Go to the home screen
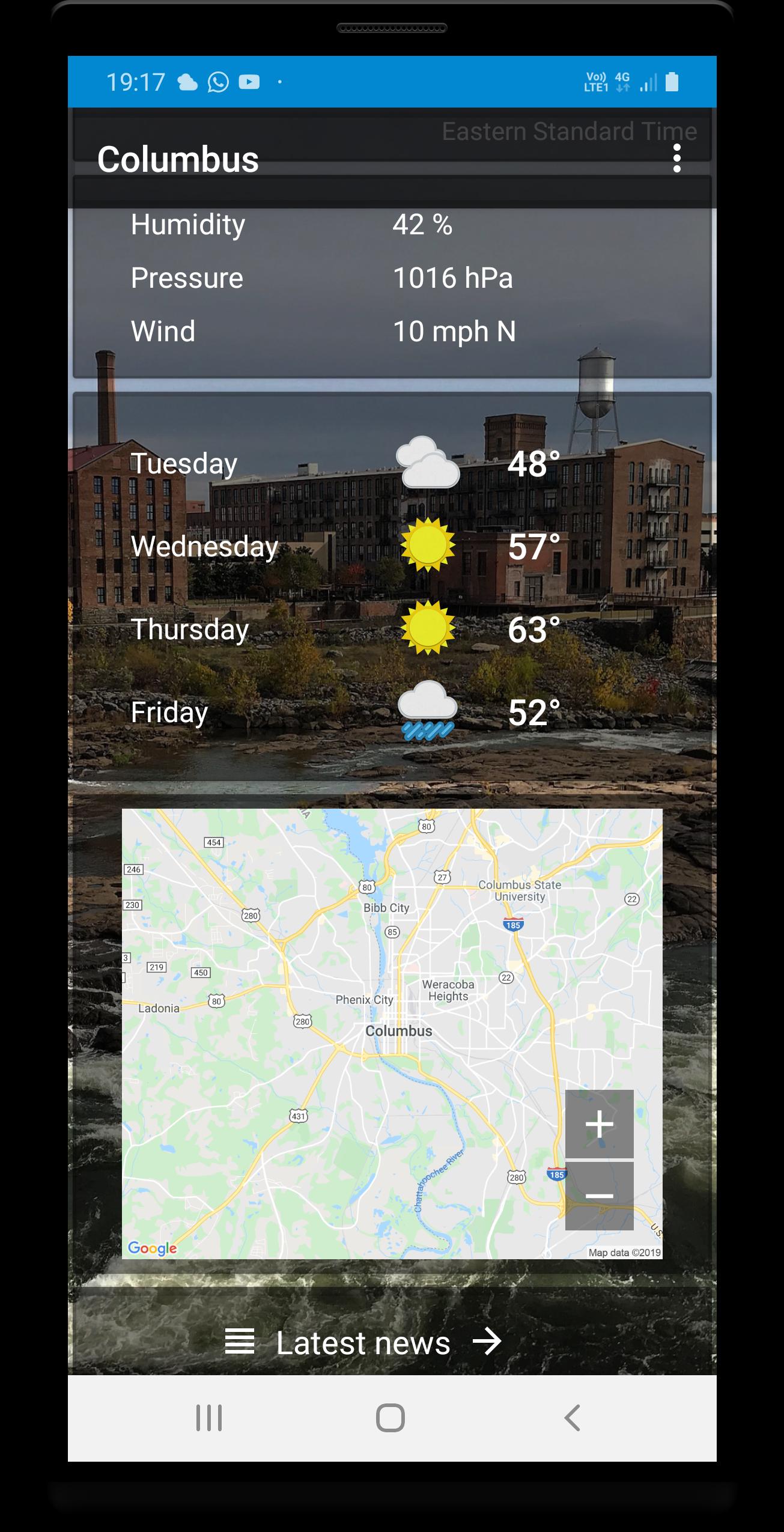 390,1418
